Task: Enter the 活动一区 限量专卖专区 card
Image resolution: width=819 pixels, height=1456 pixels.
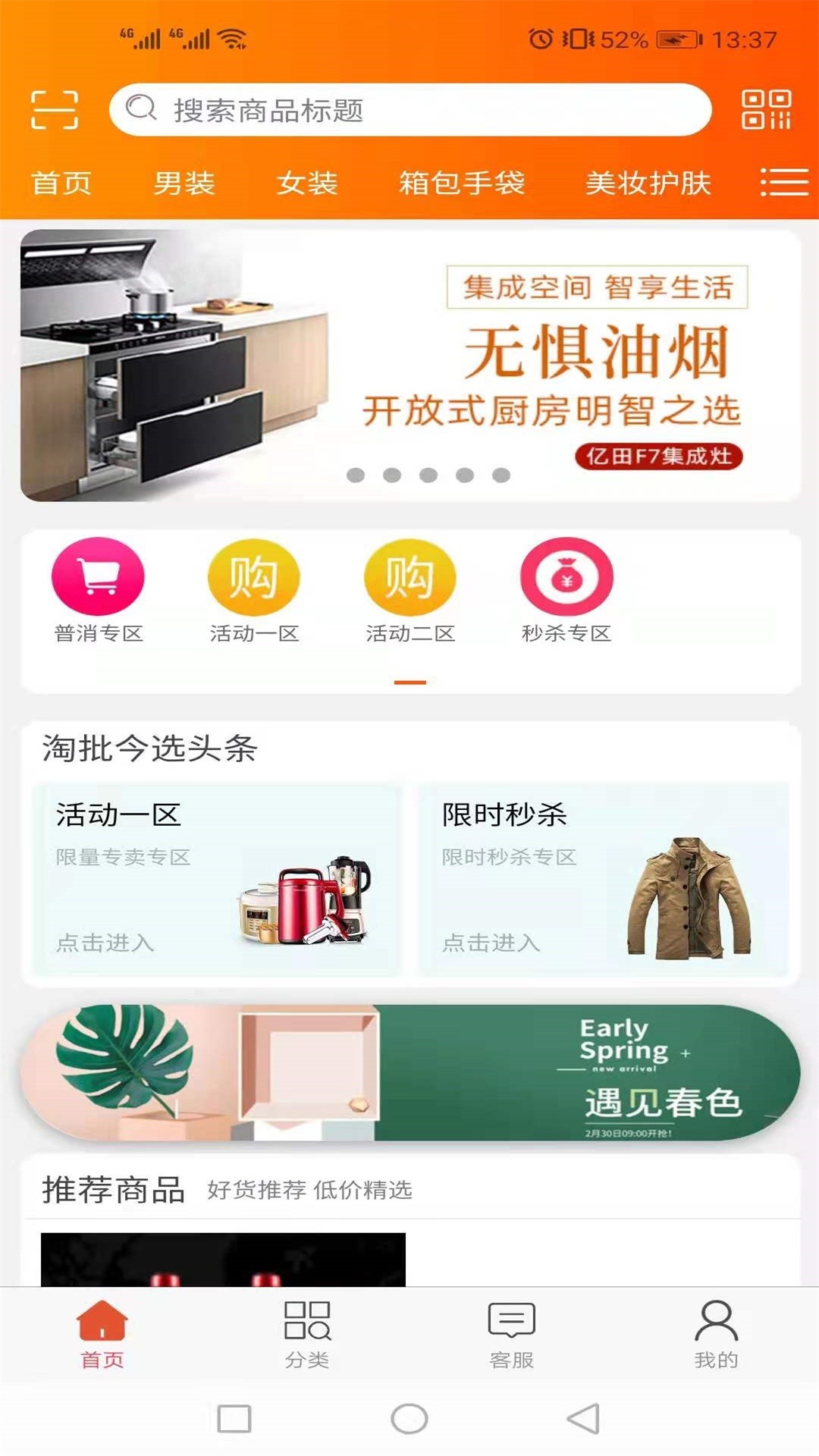Action: pos(216,880)
